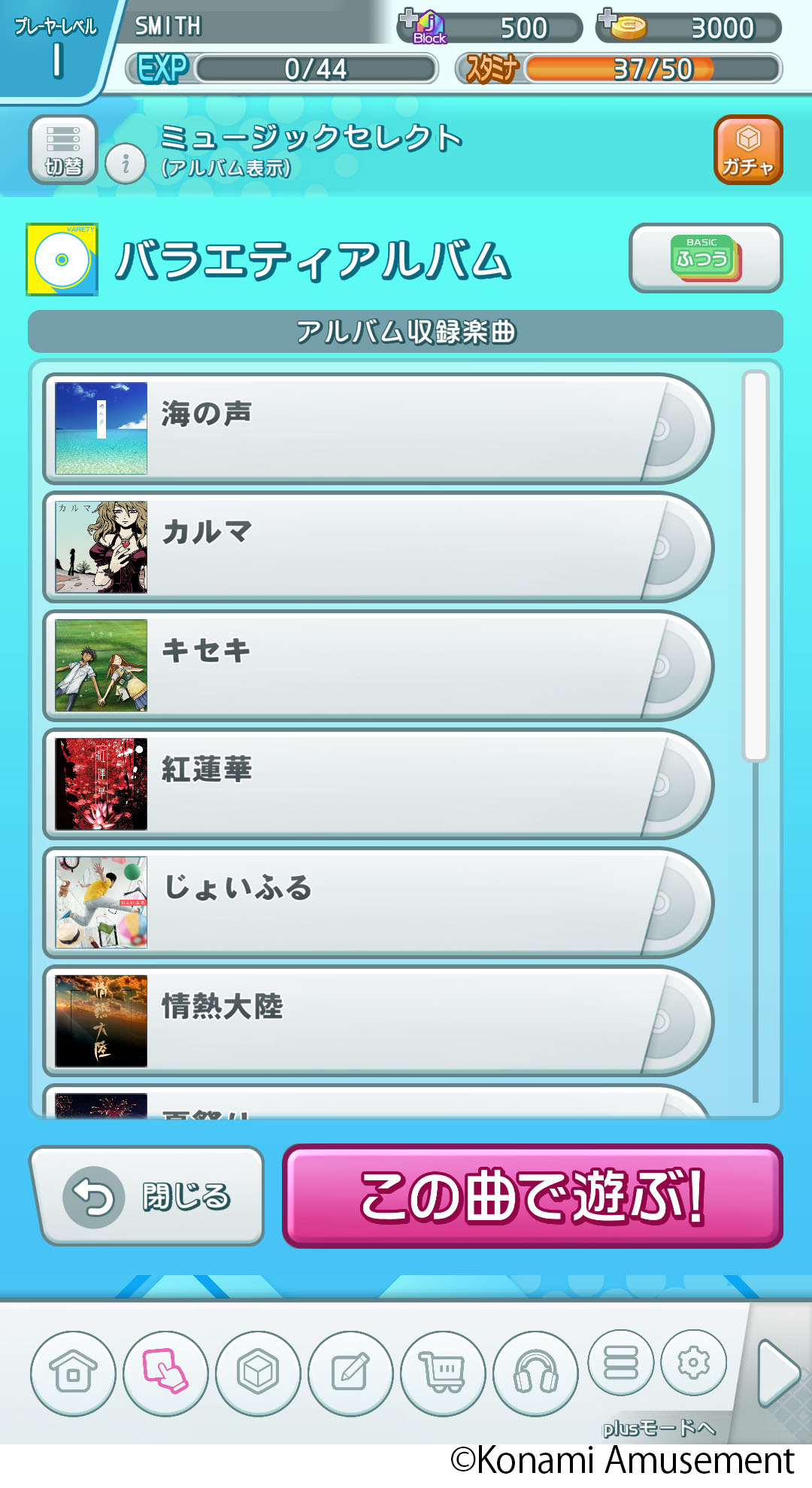Select the song 海の声
The width and height of the screenshot is (812, 1488).
[x=376, y=429]
